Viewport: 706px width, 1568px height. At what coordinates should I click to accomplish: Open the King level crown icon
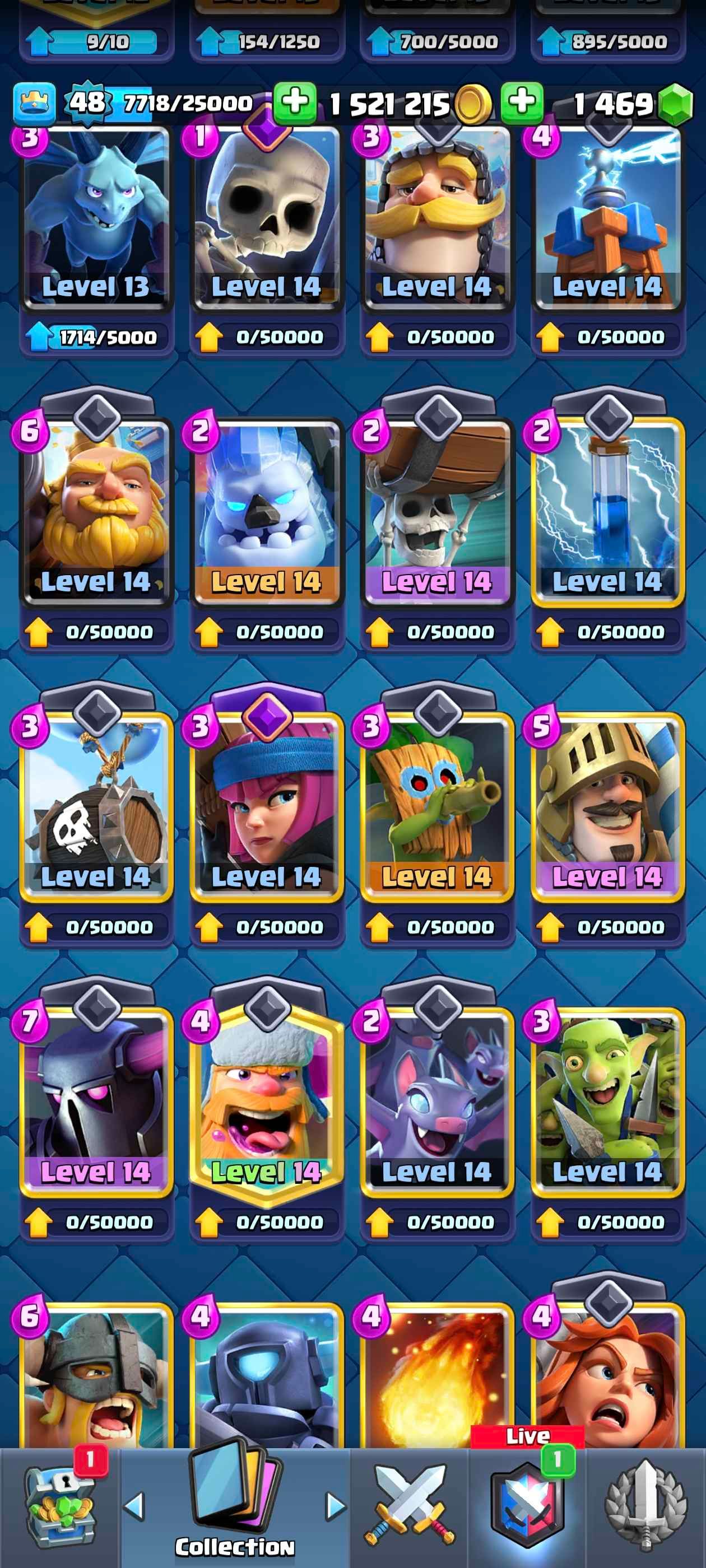34,102
